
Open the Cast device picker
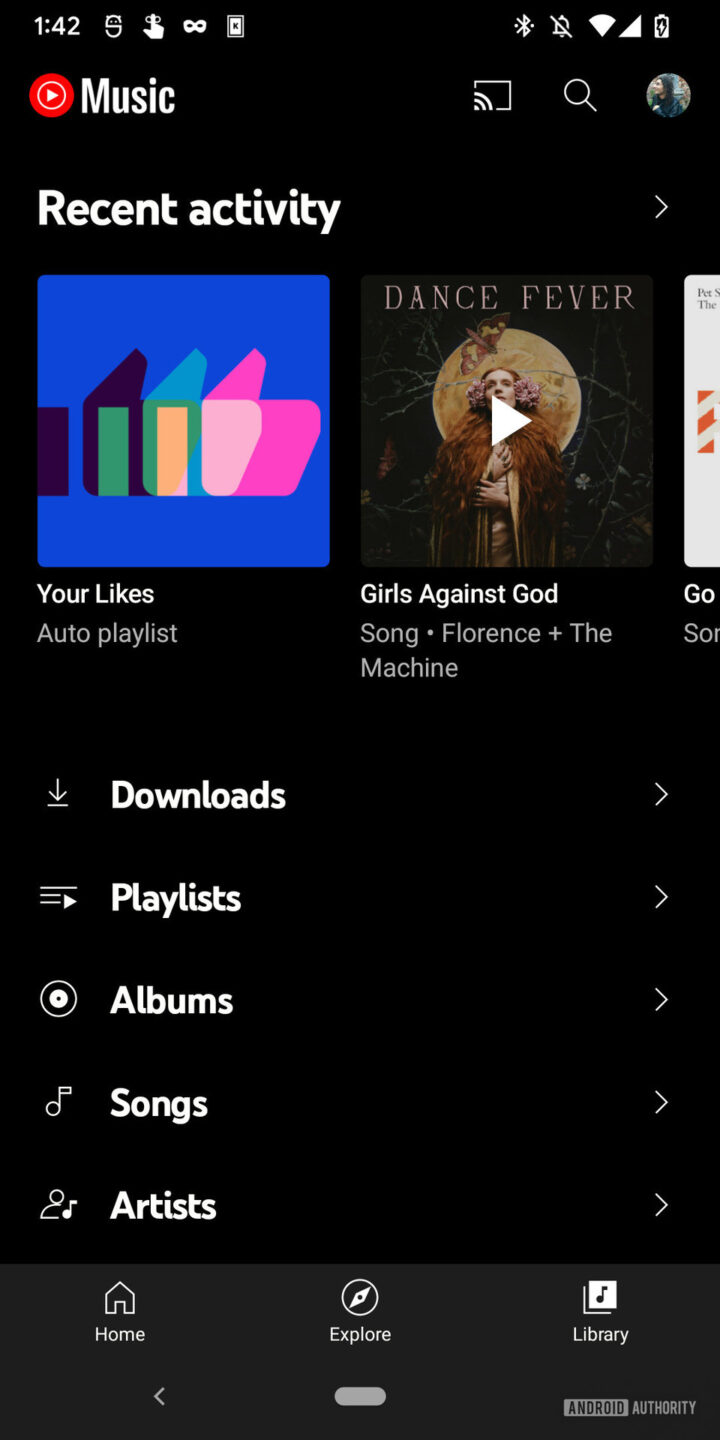(491, 95)
